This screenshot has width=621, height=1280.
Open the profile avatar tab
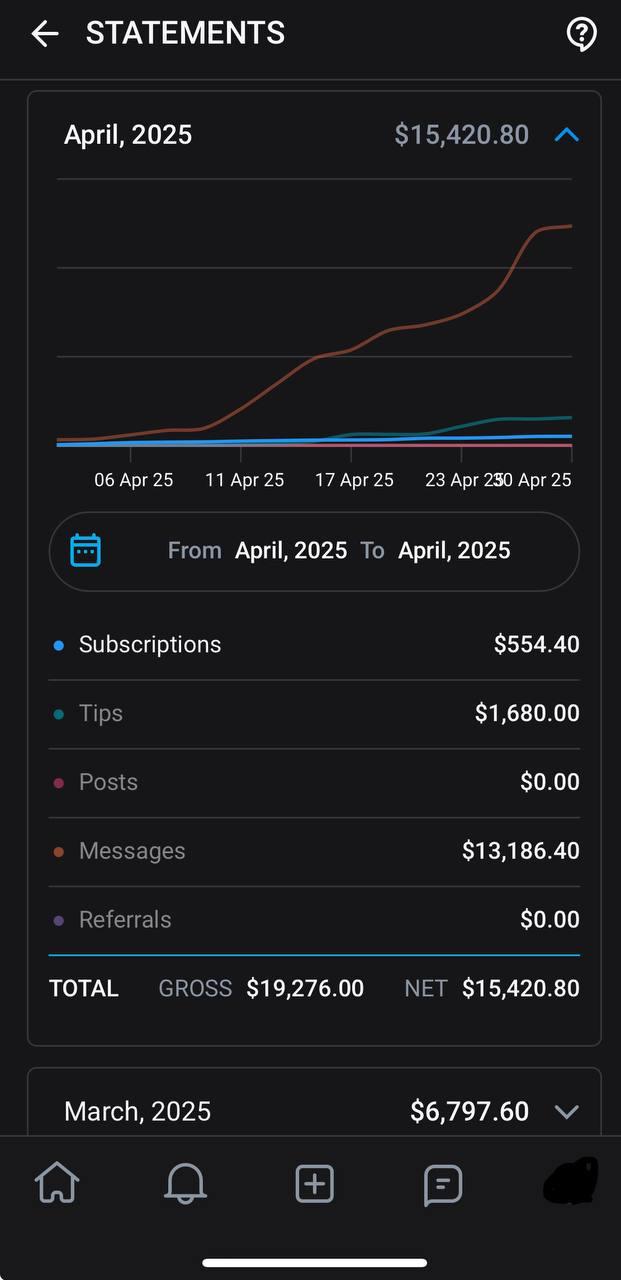coord(571,1181)
